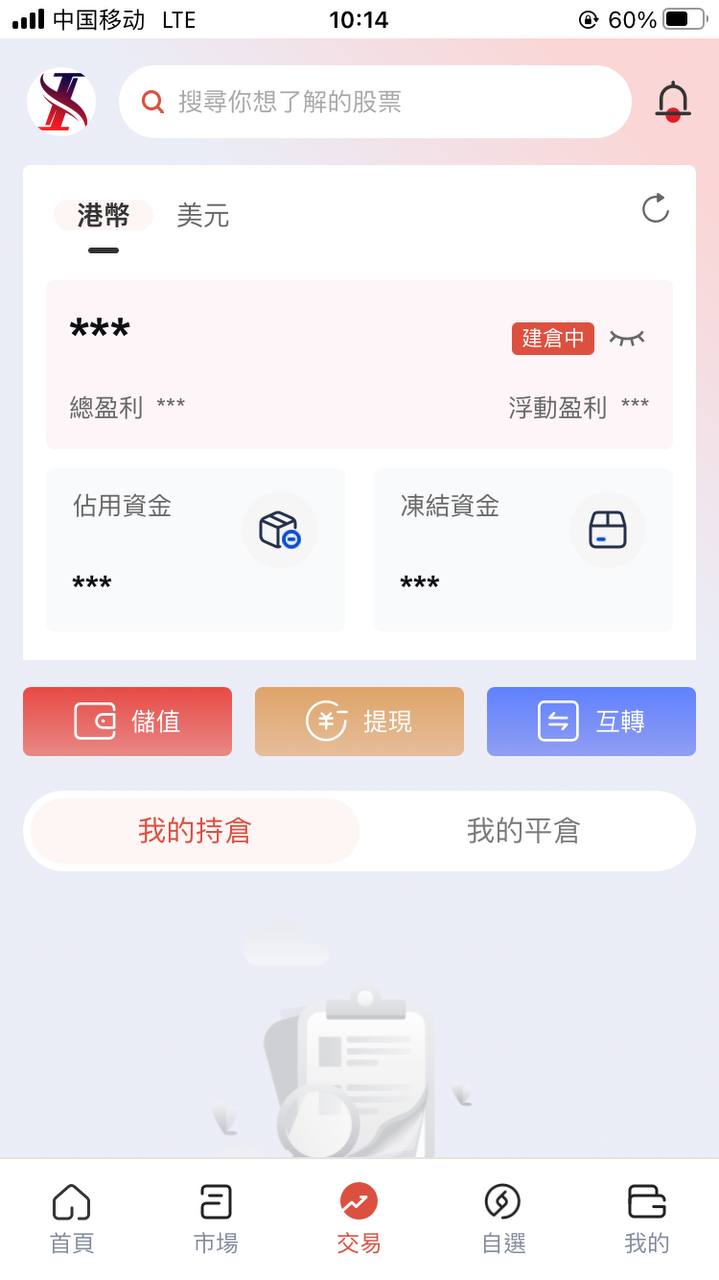
Task: Show 我的持倉 positions tab
Action: (194, 831)
